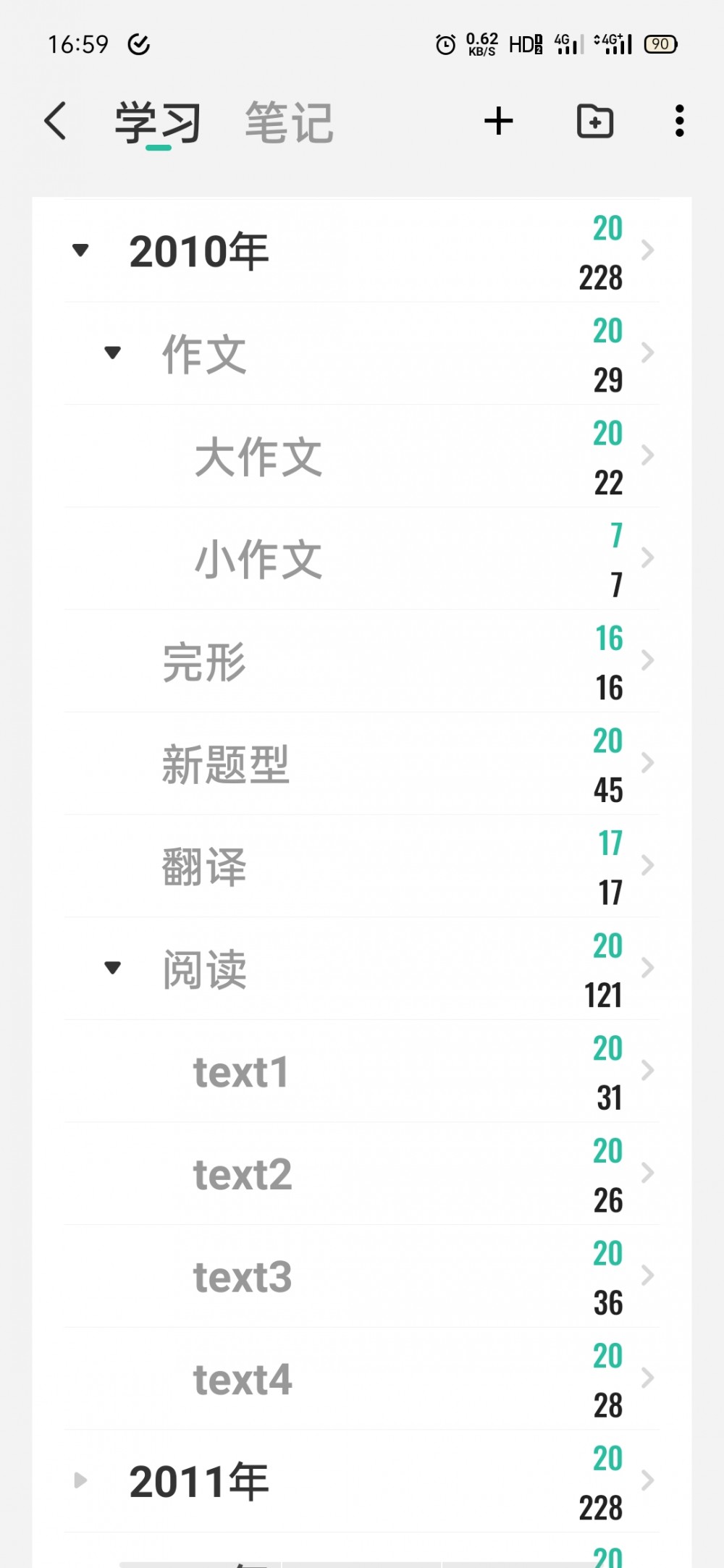Open the text1 deck

pos(362,1071)
